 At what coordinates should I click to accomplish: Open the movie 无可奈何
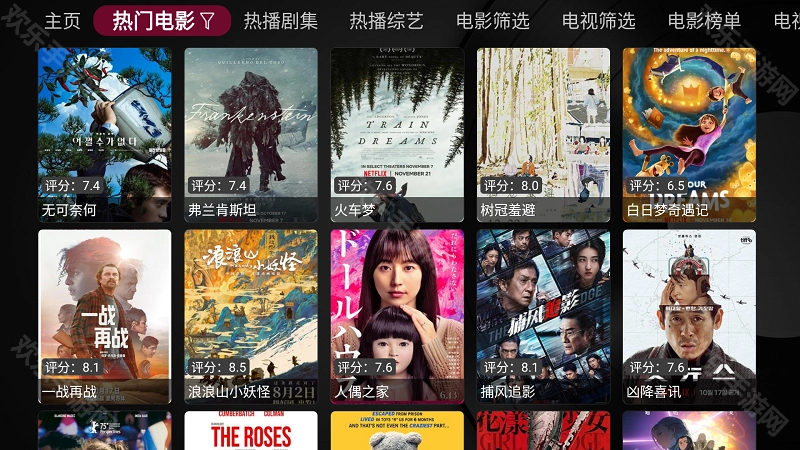(x=105, y=135)
